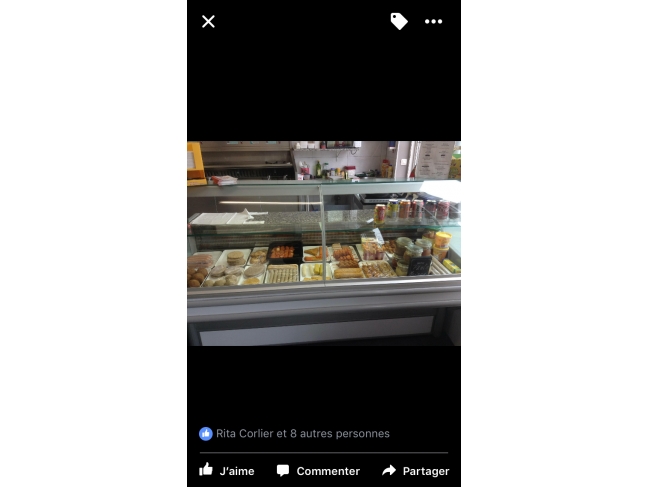
Task: Share the photo with Partager
Action: pos(415,470)
